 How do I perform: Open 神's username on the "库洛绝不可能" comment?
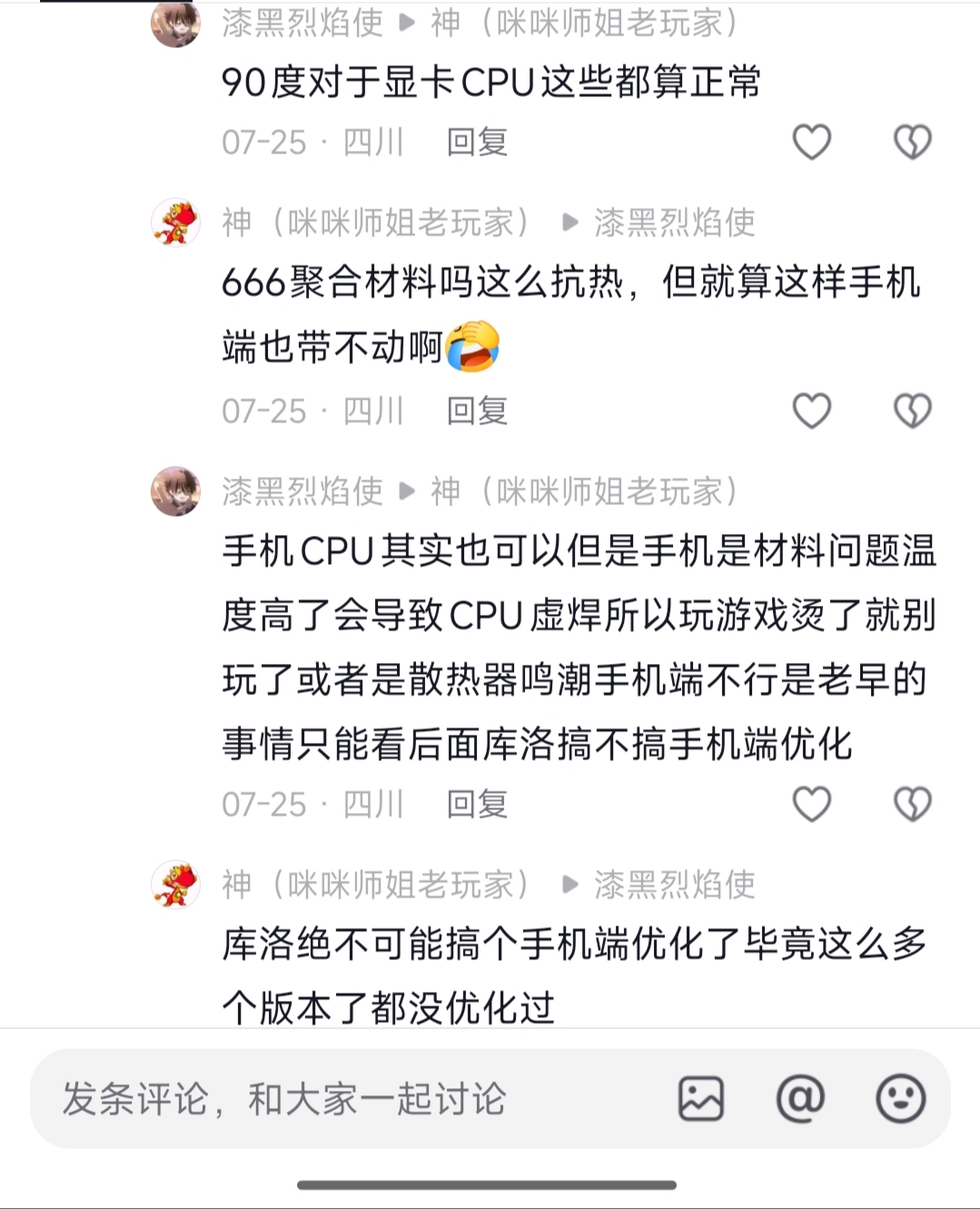pyautogui.click(x=376, y=884)
